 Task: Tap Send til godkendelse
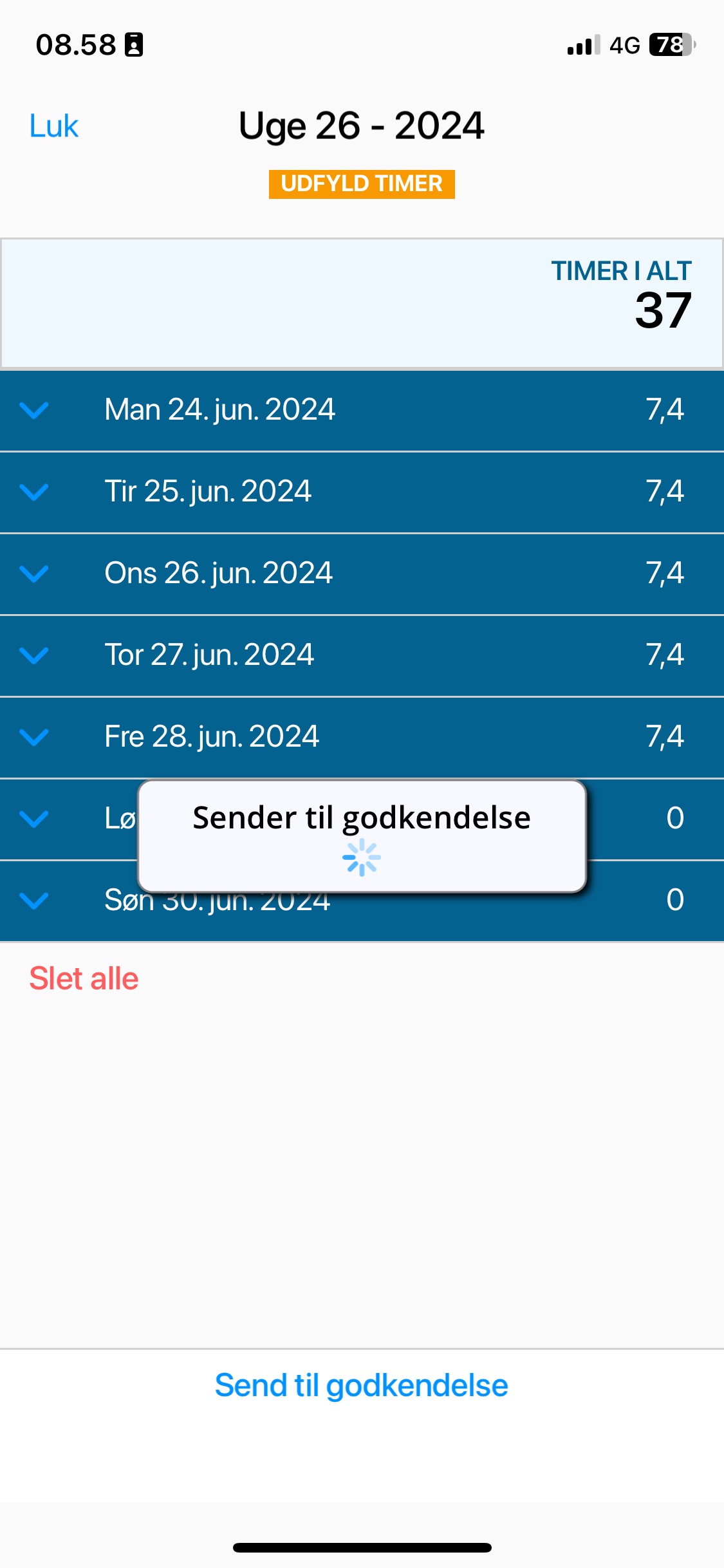pos(362,1386)
